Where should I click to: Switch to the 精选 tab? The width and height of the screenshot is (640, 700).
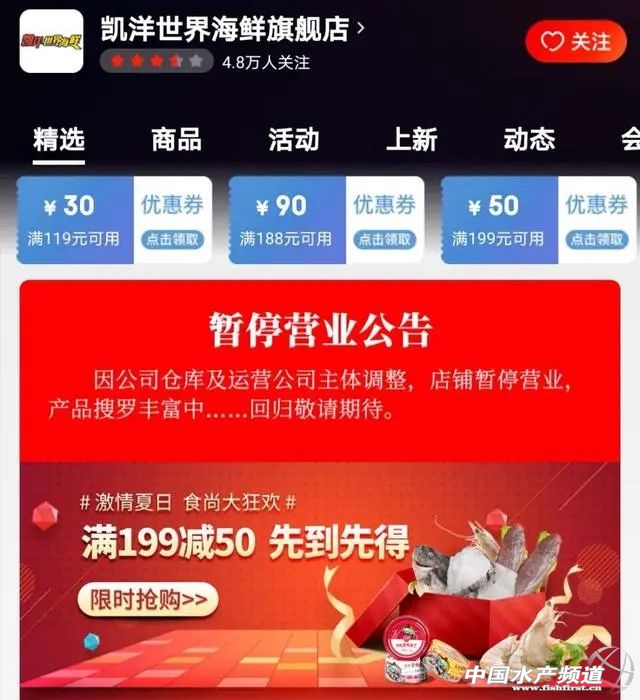(x=59, y=139)
